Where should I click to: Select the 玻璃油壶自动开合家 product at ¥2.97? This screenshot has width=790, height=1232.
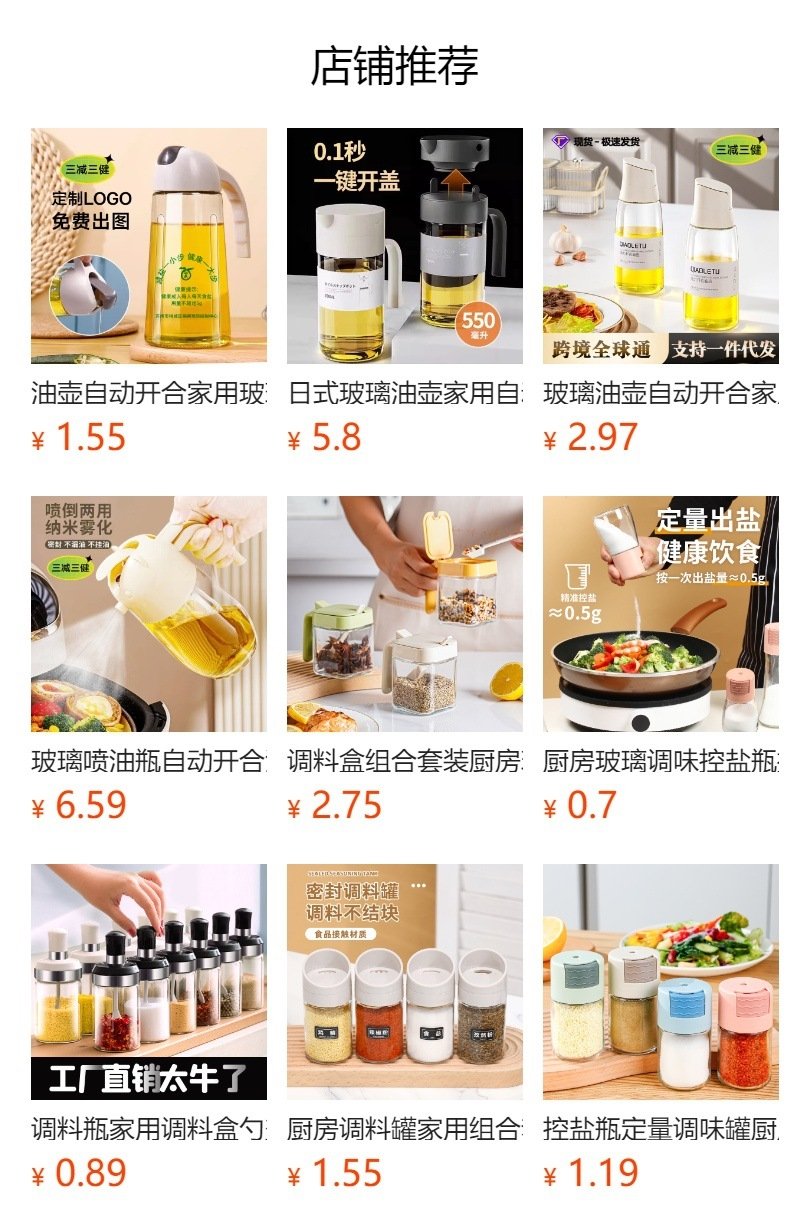pos(661,246)
